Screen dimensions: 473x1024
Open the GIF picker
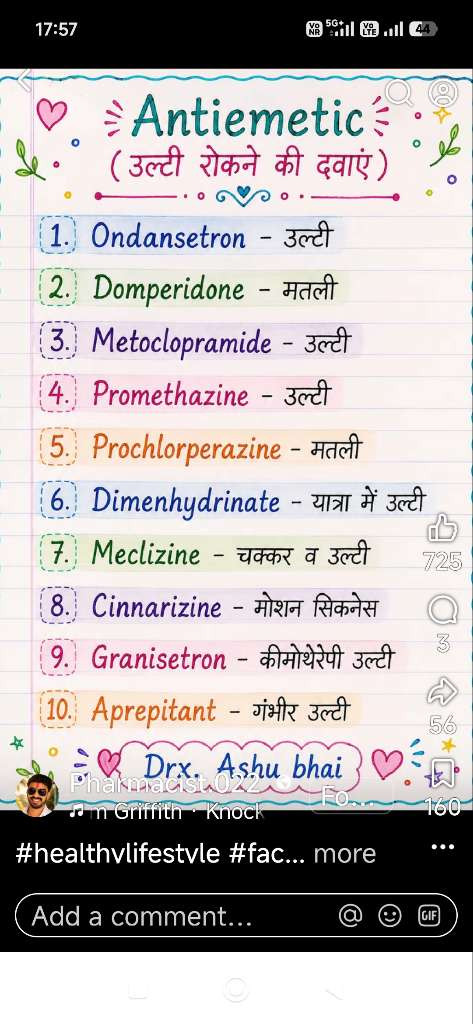click(x=429, y=916)
